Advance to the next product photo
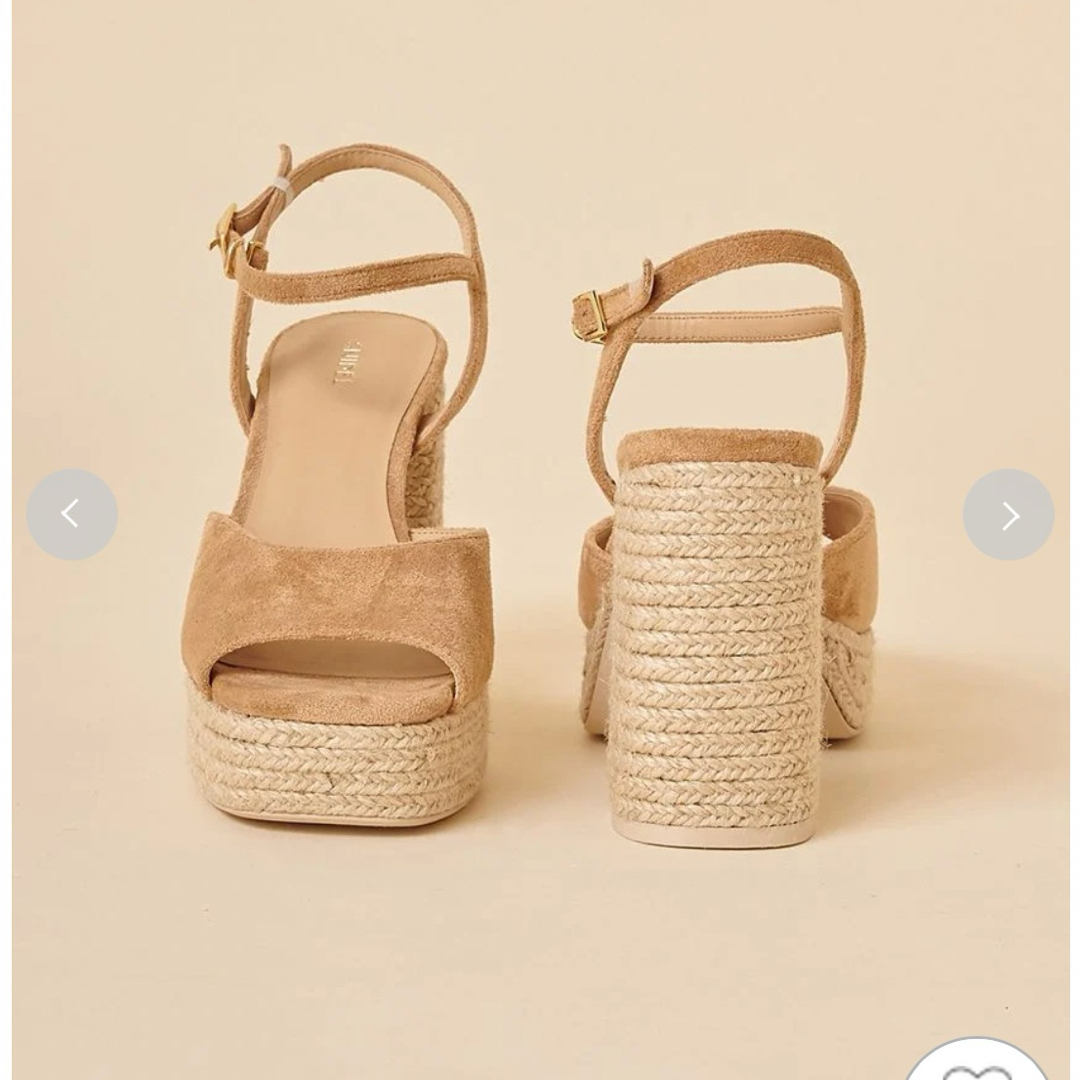 click(x=1008, y=514)
